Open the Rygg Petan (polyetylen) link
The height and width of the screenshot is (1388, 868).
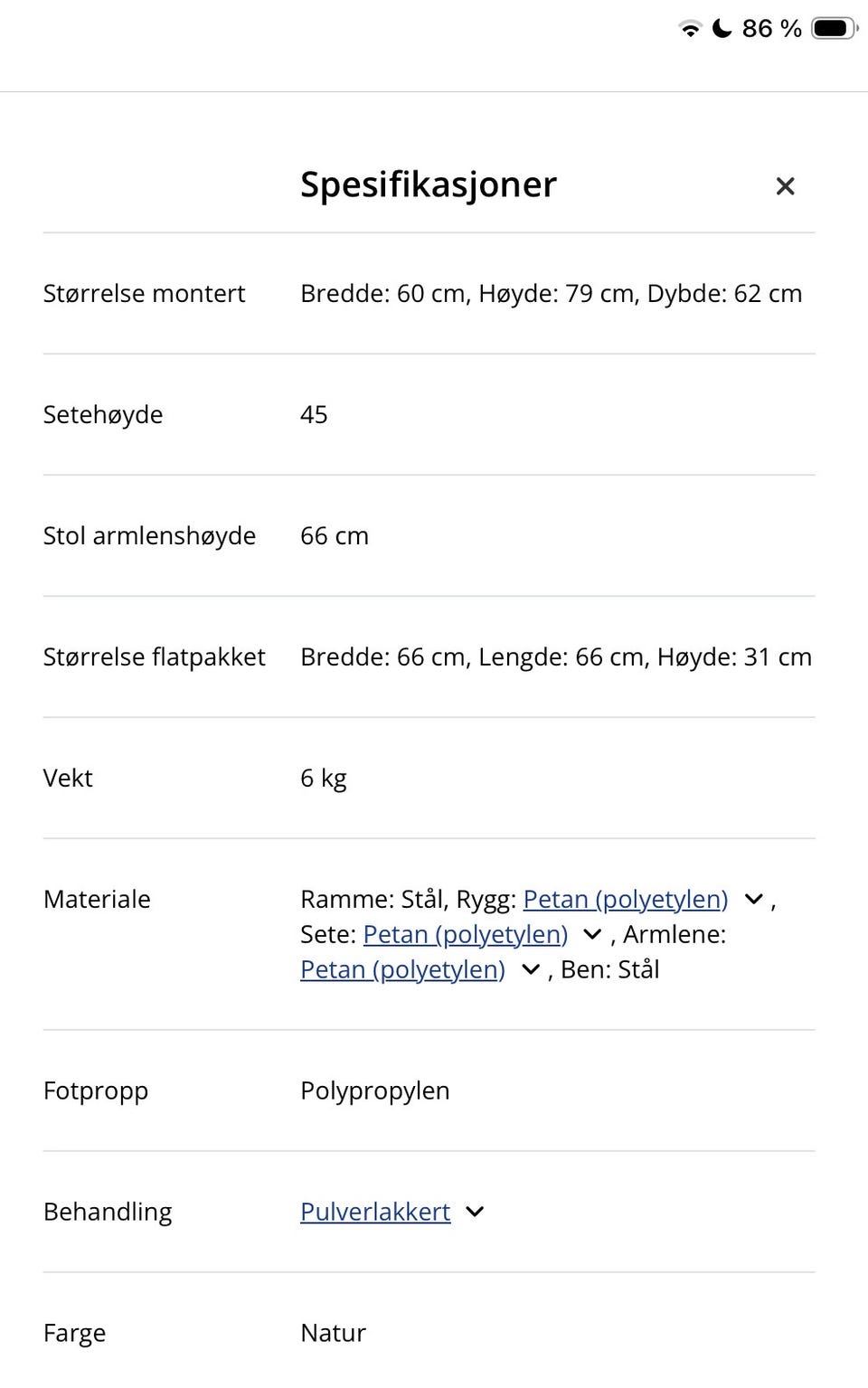click(625, 899)
